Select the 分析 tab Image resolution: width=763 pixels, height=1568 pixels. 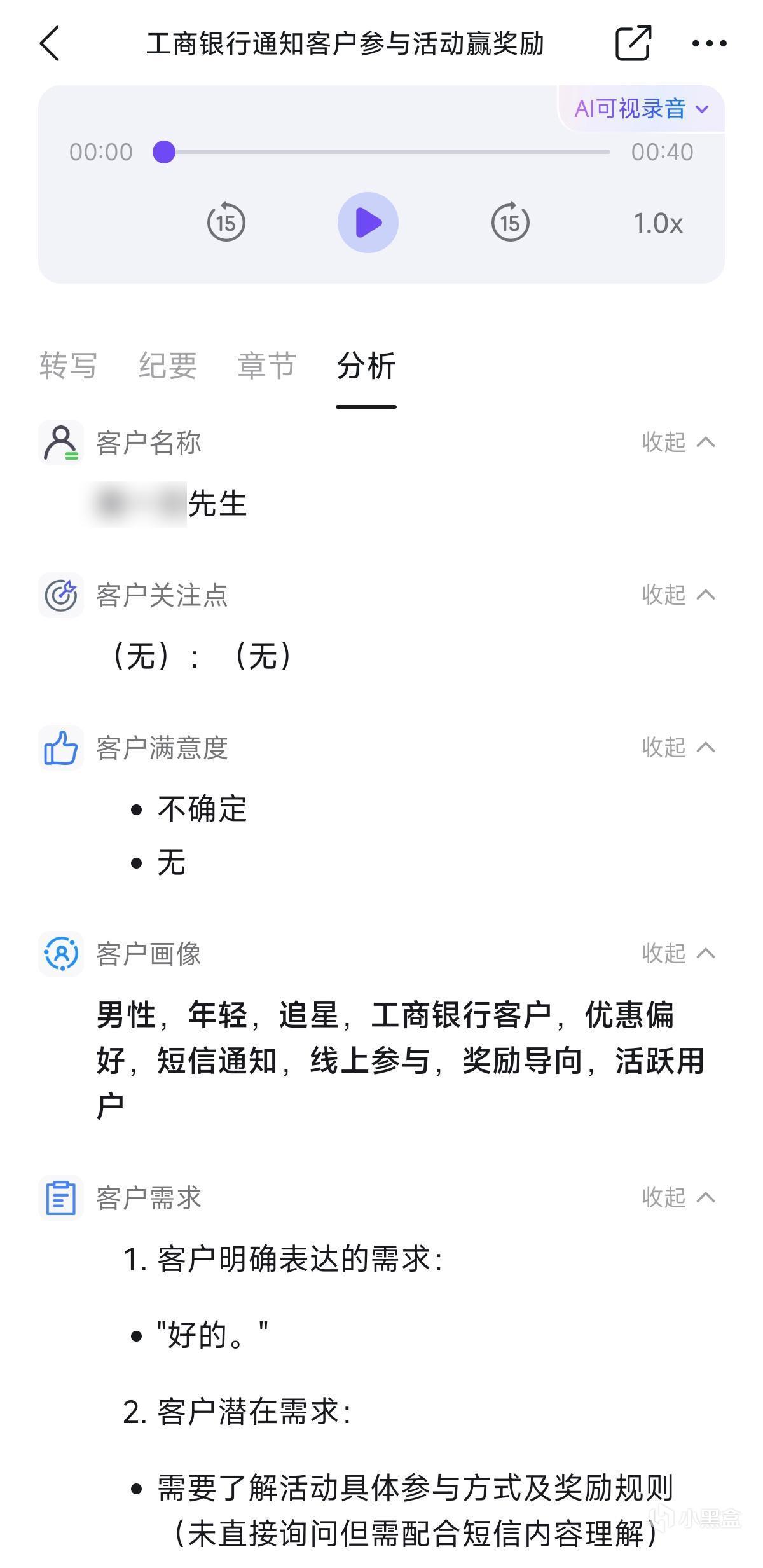[x=366, y=366]
